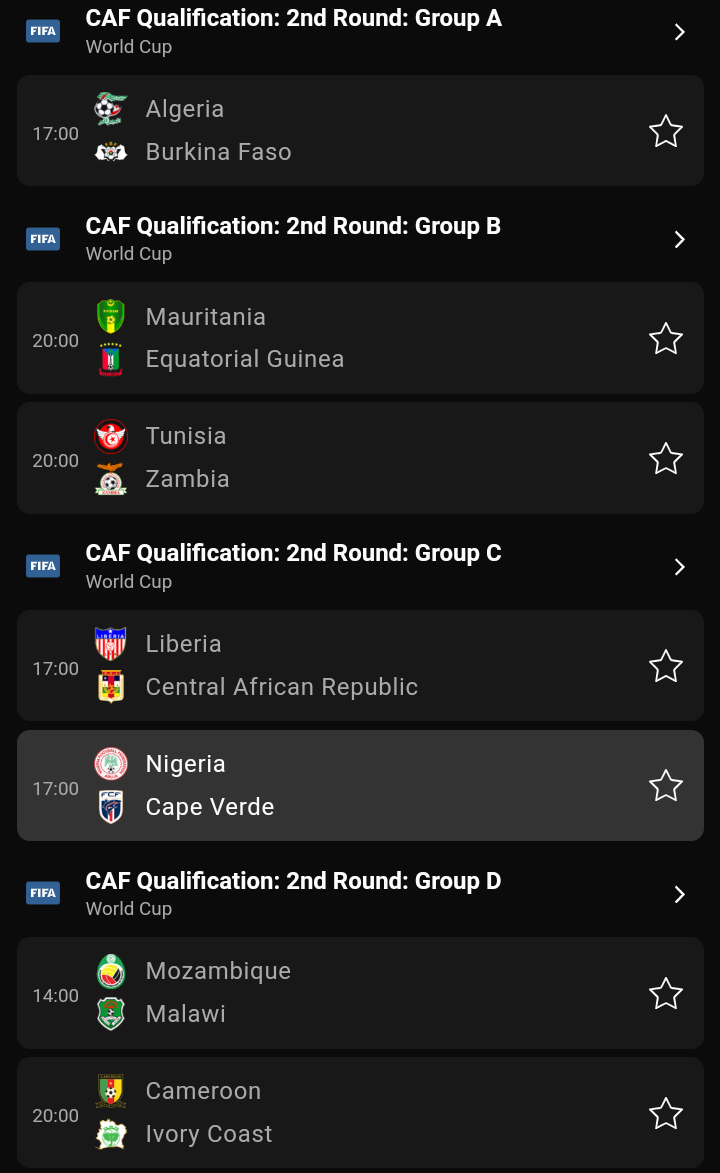Star the Mozambique vs Malawi match

click(665, 993)
